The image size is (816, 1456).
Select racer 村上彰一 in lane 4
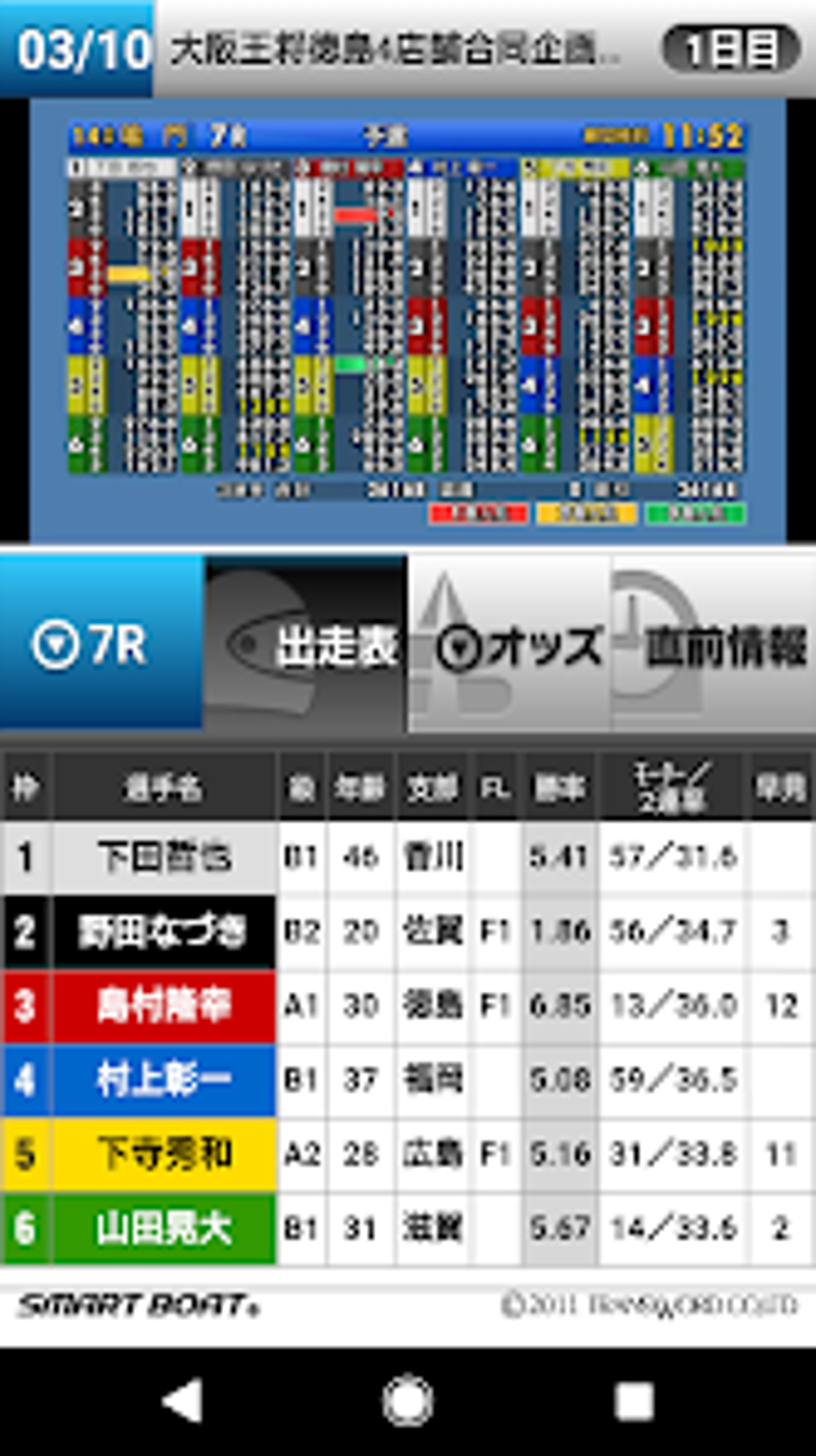point(164,1080)
